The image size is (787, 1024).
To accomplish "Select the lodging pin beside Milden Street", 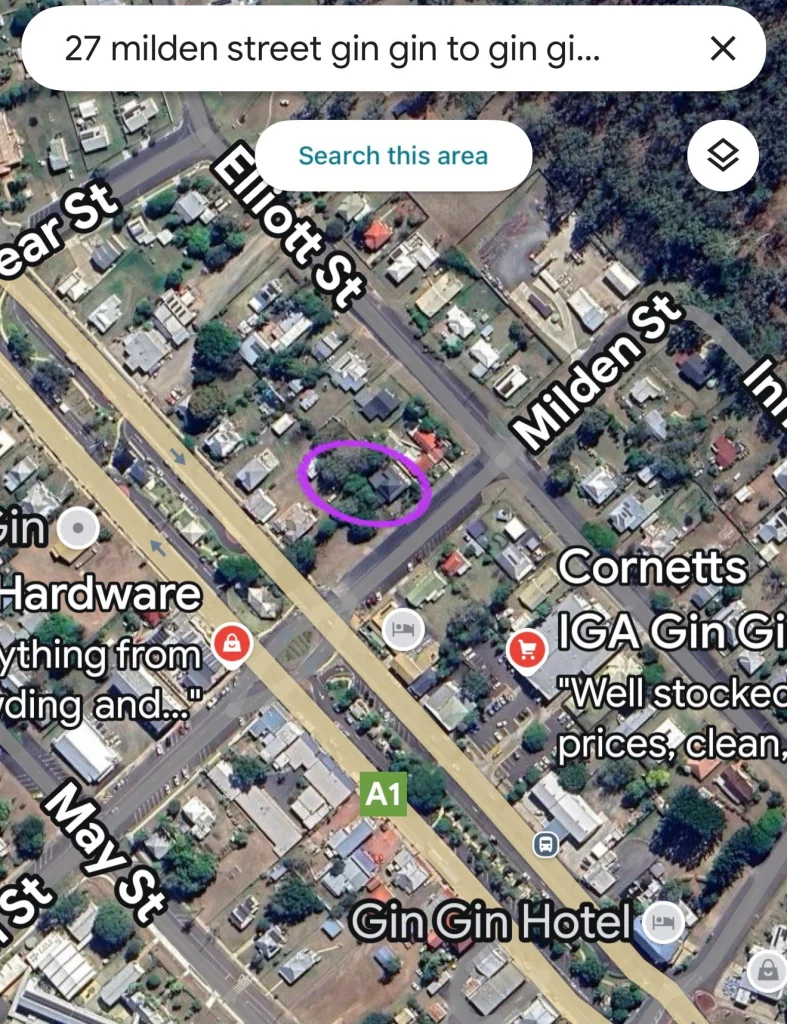I will (402, 627).
